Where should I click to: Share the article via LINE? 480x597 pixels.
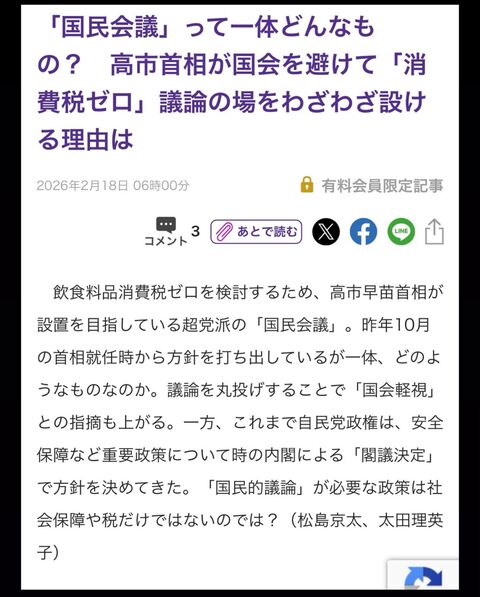pos(401,231)
